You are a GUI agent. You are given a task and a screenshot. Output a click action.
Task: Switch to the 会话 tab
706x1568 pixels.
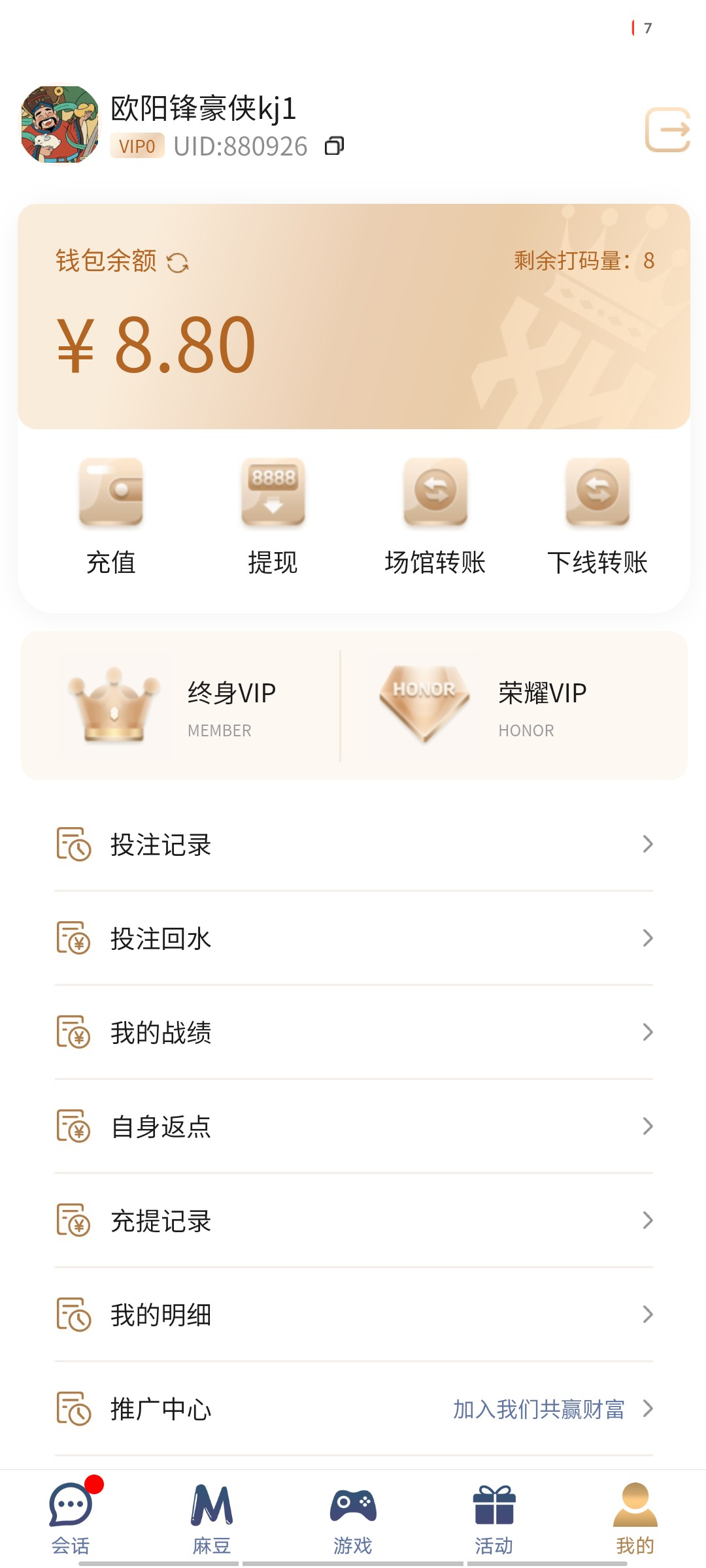pyautogui.click(x=71, y=1518)
